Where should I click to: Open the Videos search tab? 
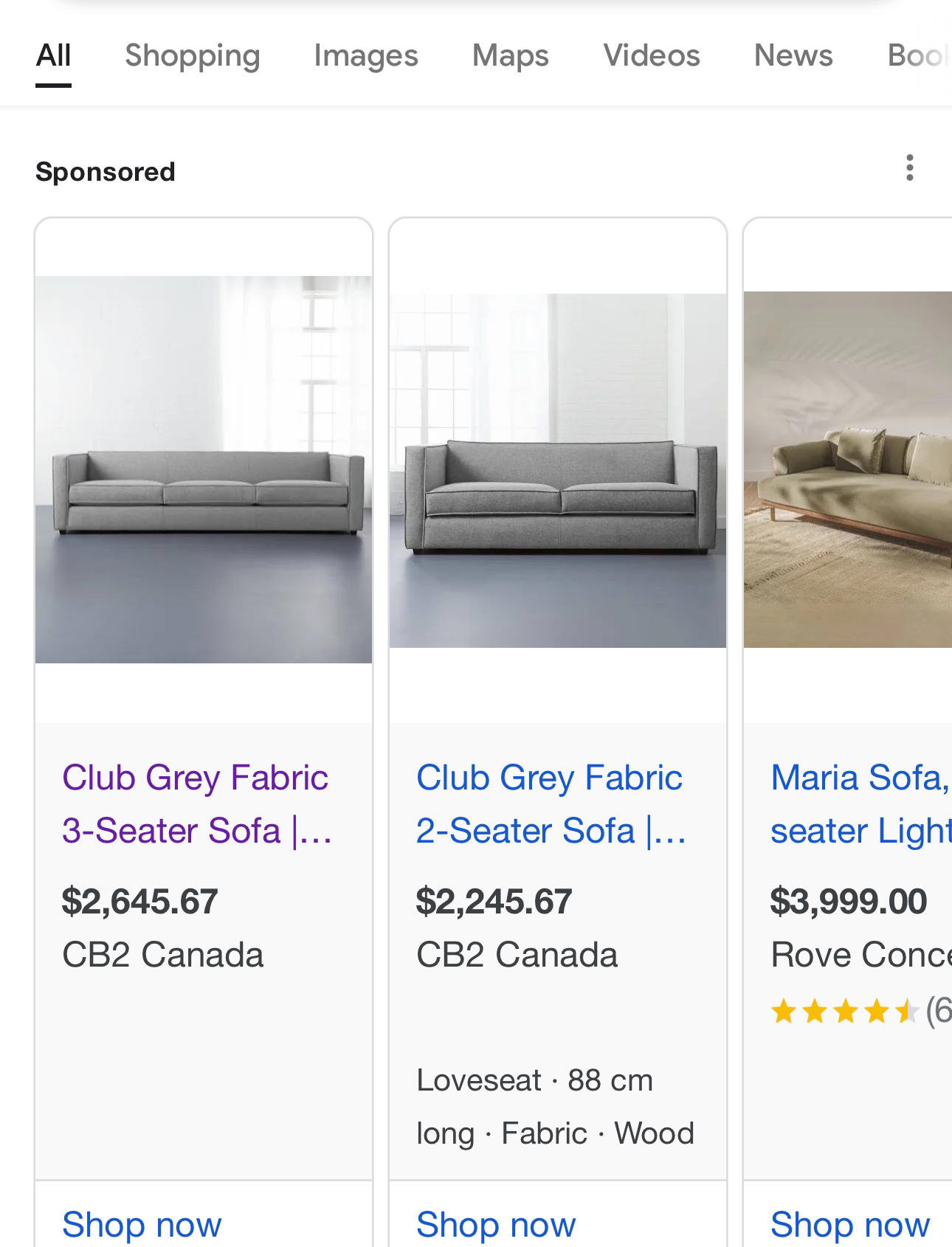coord(651,55)
